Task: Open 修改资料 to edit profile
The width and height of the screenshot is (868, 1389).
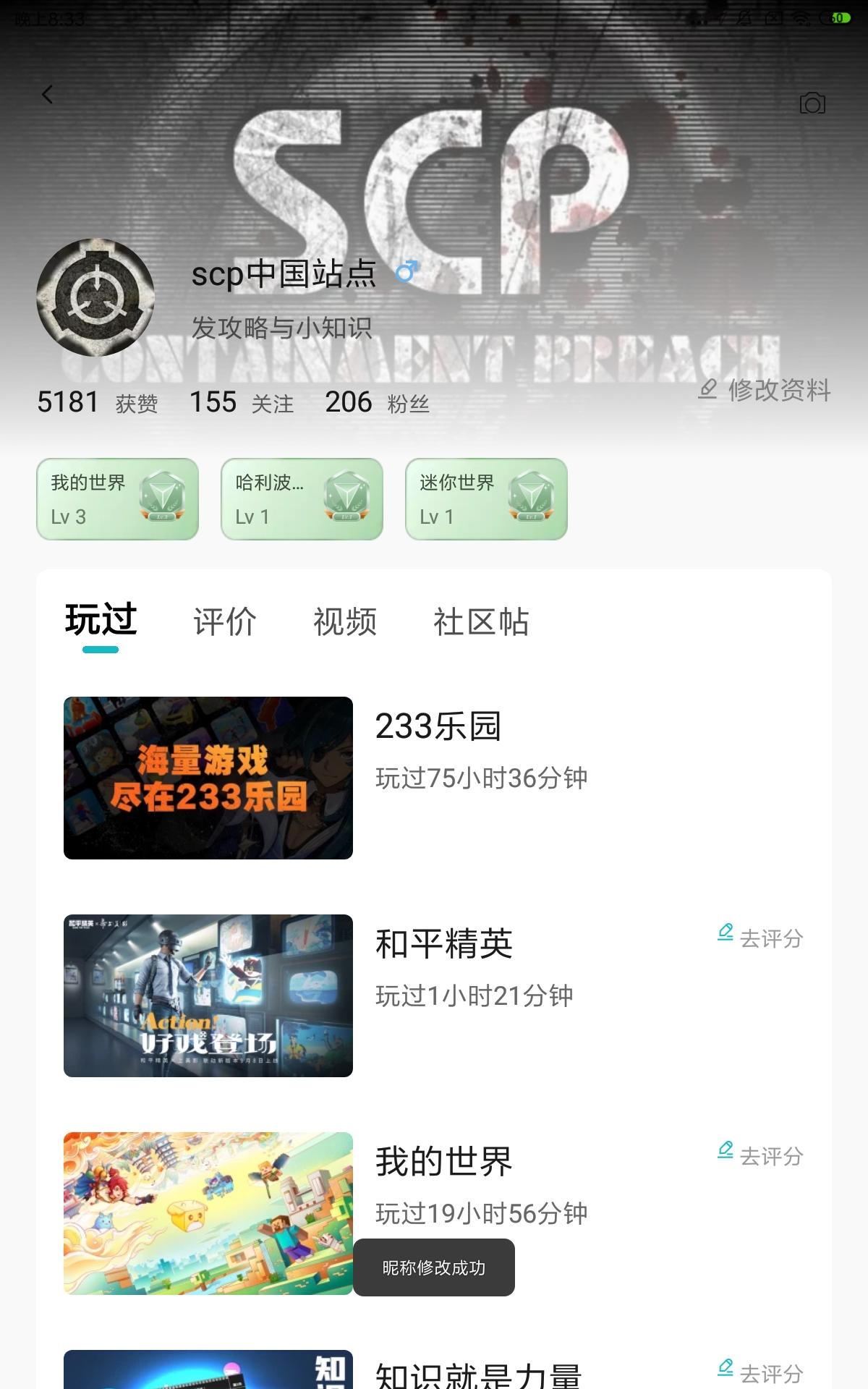Action: coord(764,390)
